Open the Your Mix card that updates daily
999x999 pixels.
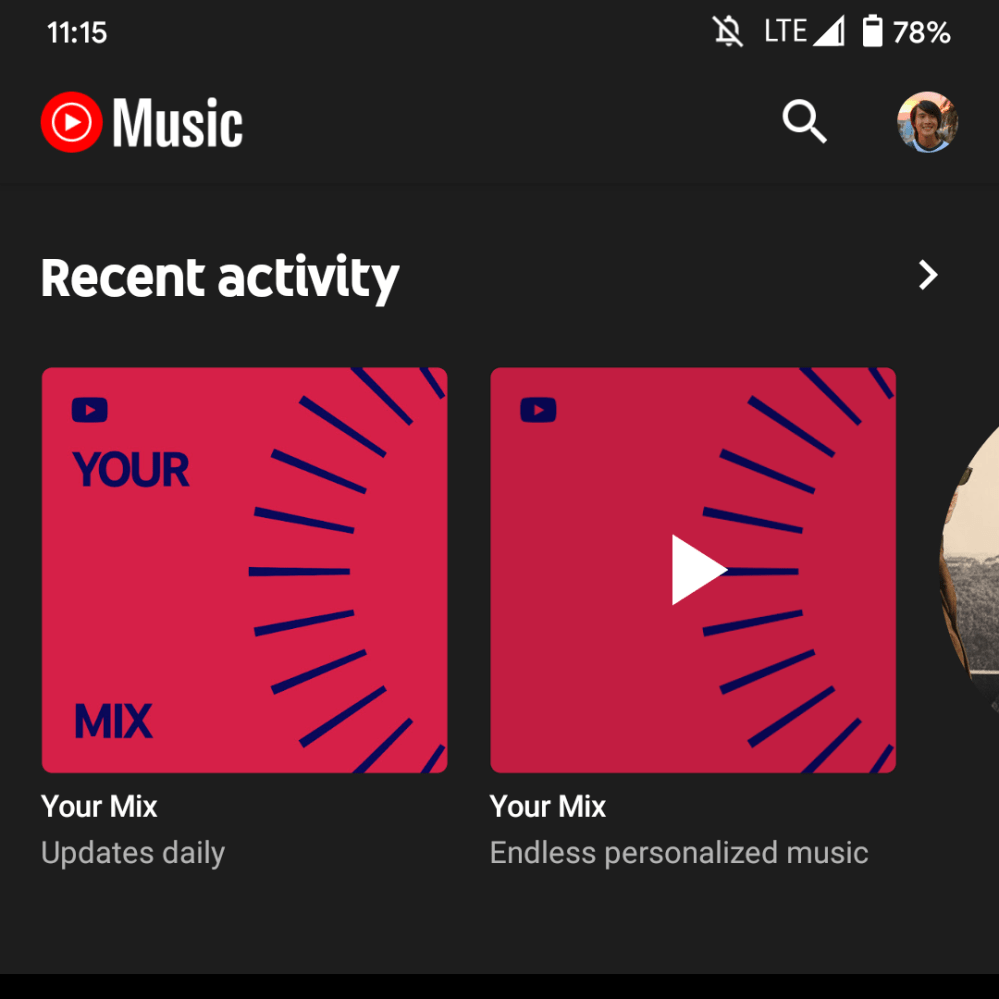[x=244, y=570]
